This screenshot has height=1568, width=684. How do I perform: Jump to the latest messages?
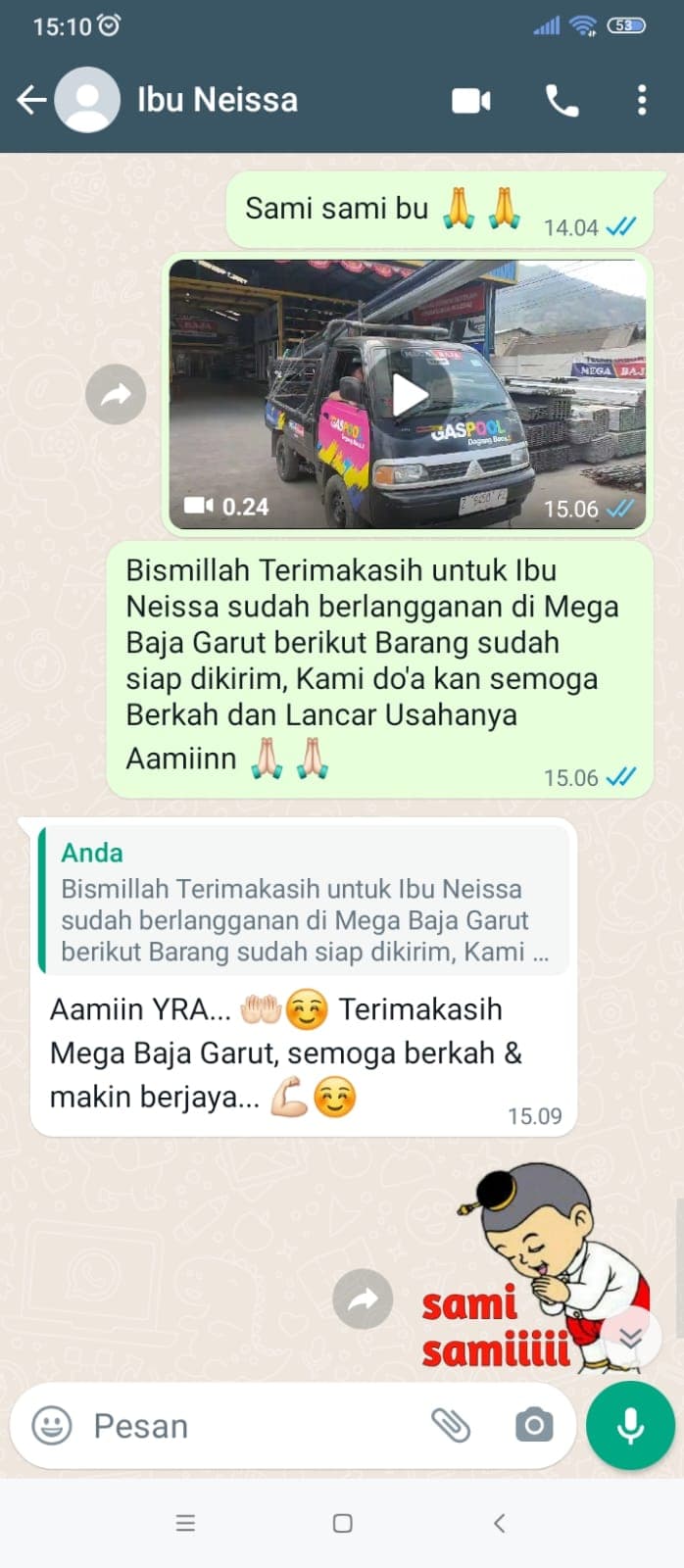[631, 1337]
